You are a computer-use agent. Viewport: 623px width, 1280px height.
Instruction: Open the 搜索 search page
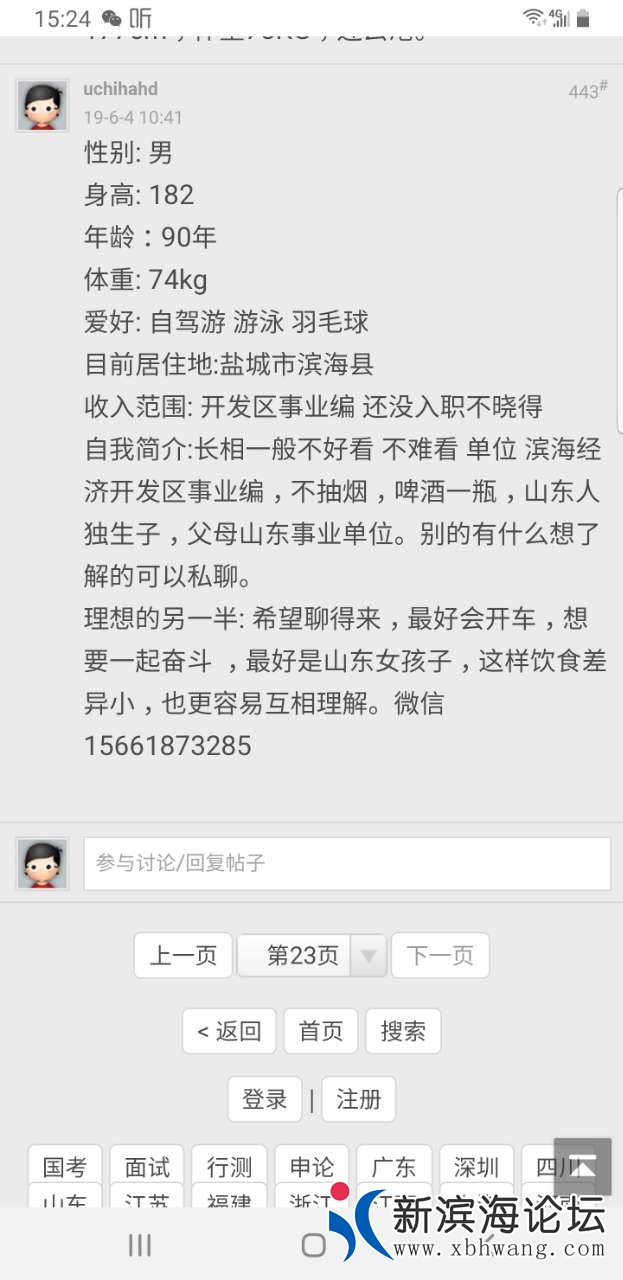pos(403,1031)
